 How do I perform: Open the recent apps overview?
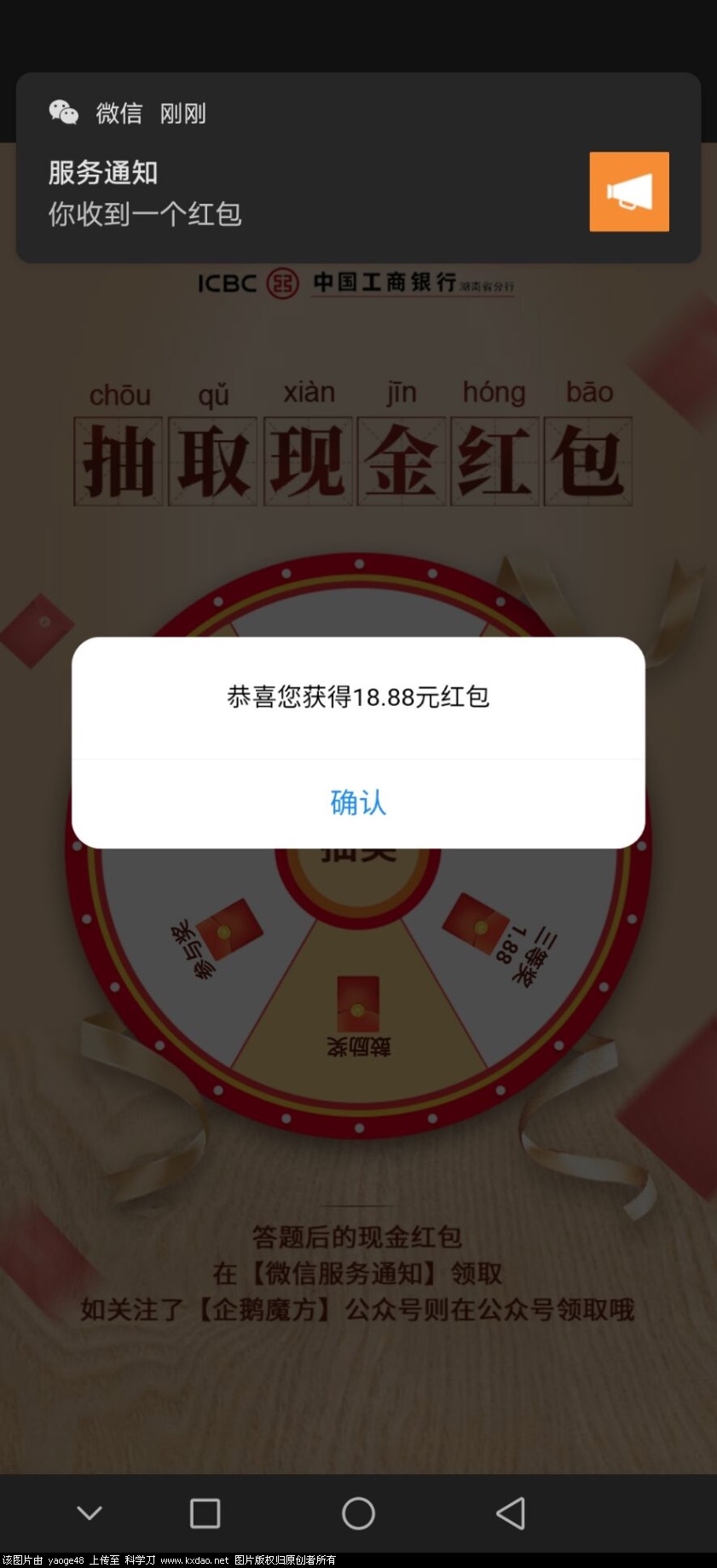(205, 1513)
